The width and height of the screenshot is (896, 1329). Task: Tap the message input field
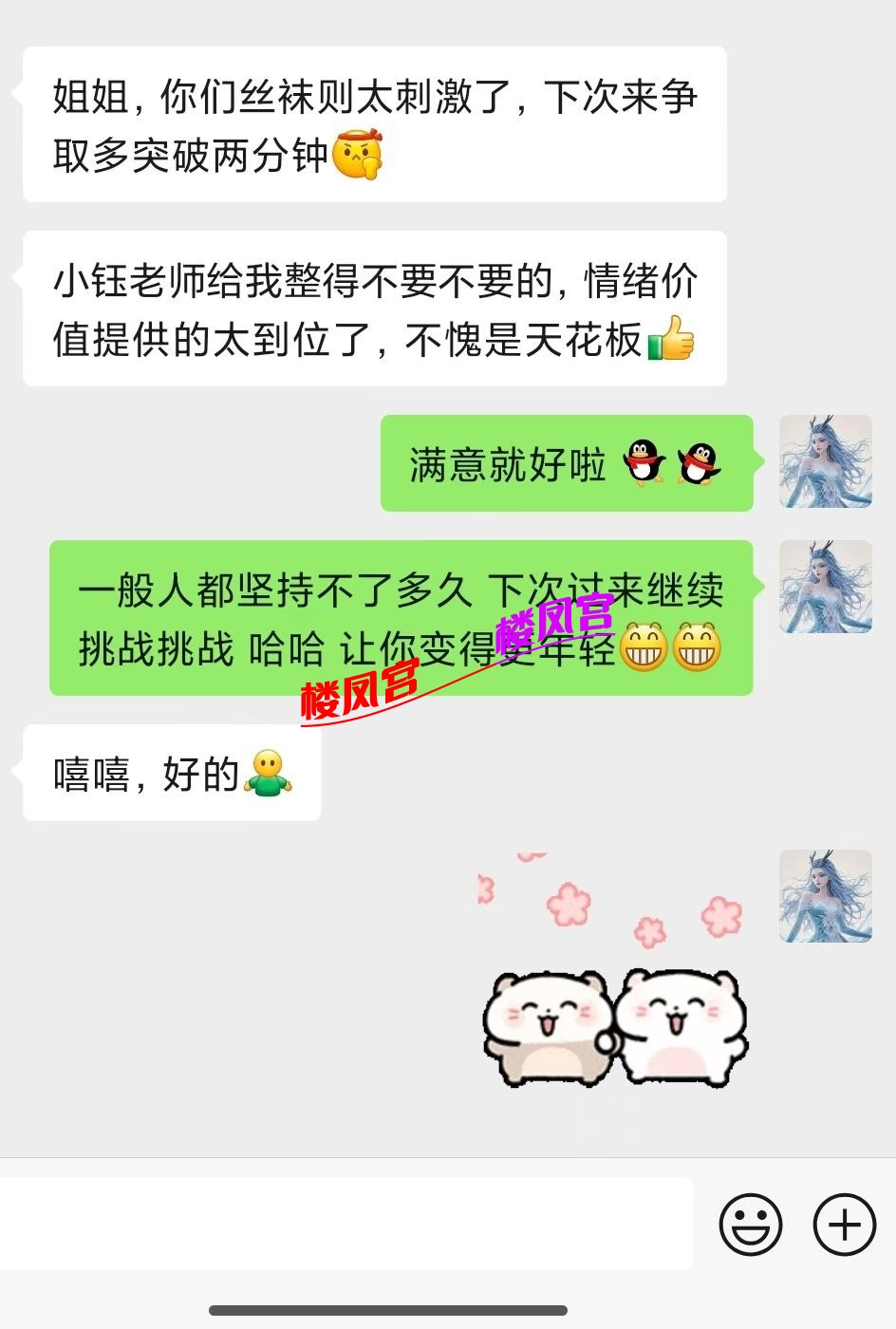tap(346, 1224)
